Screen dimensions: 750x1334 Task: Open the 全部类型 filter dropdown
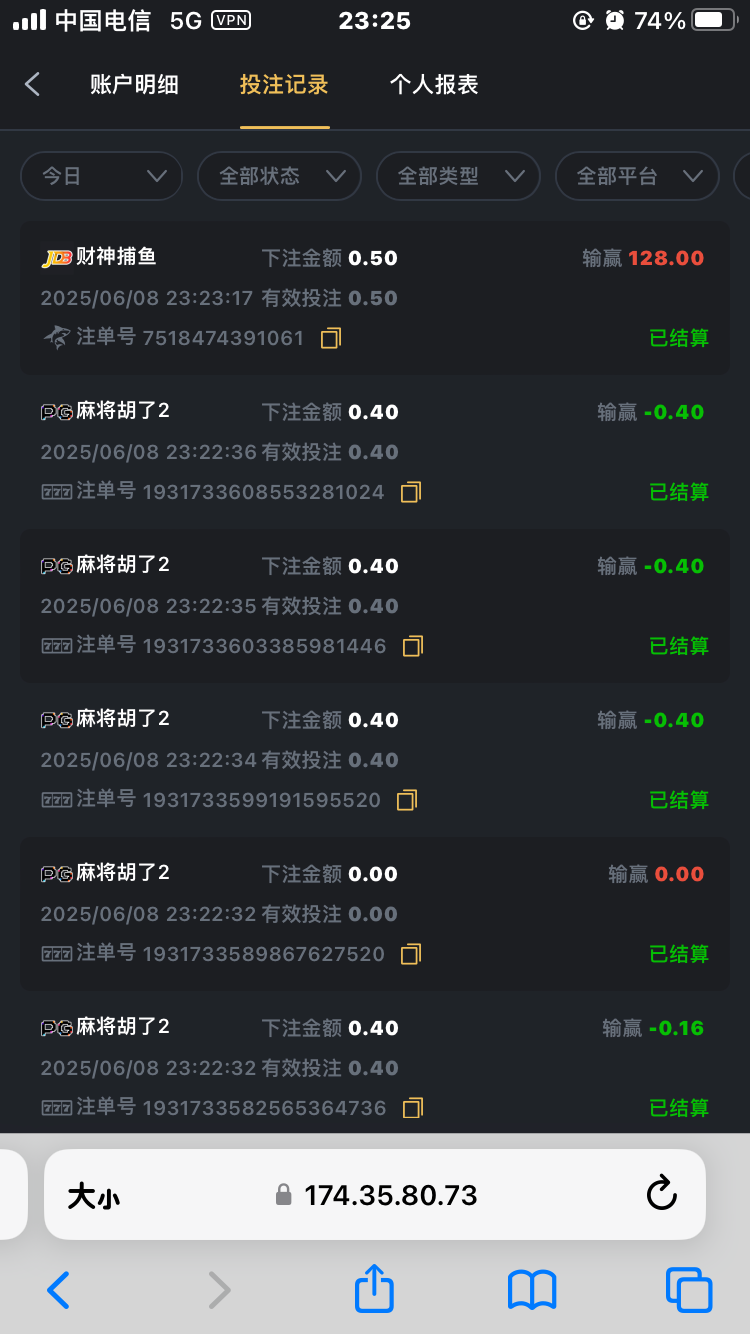point(458,176)
